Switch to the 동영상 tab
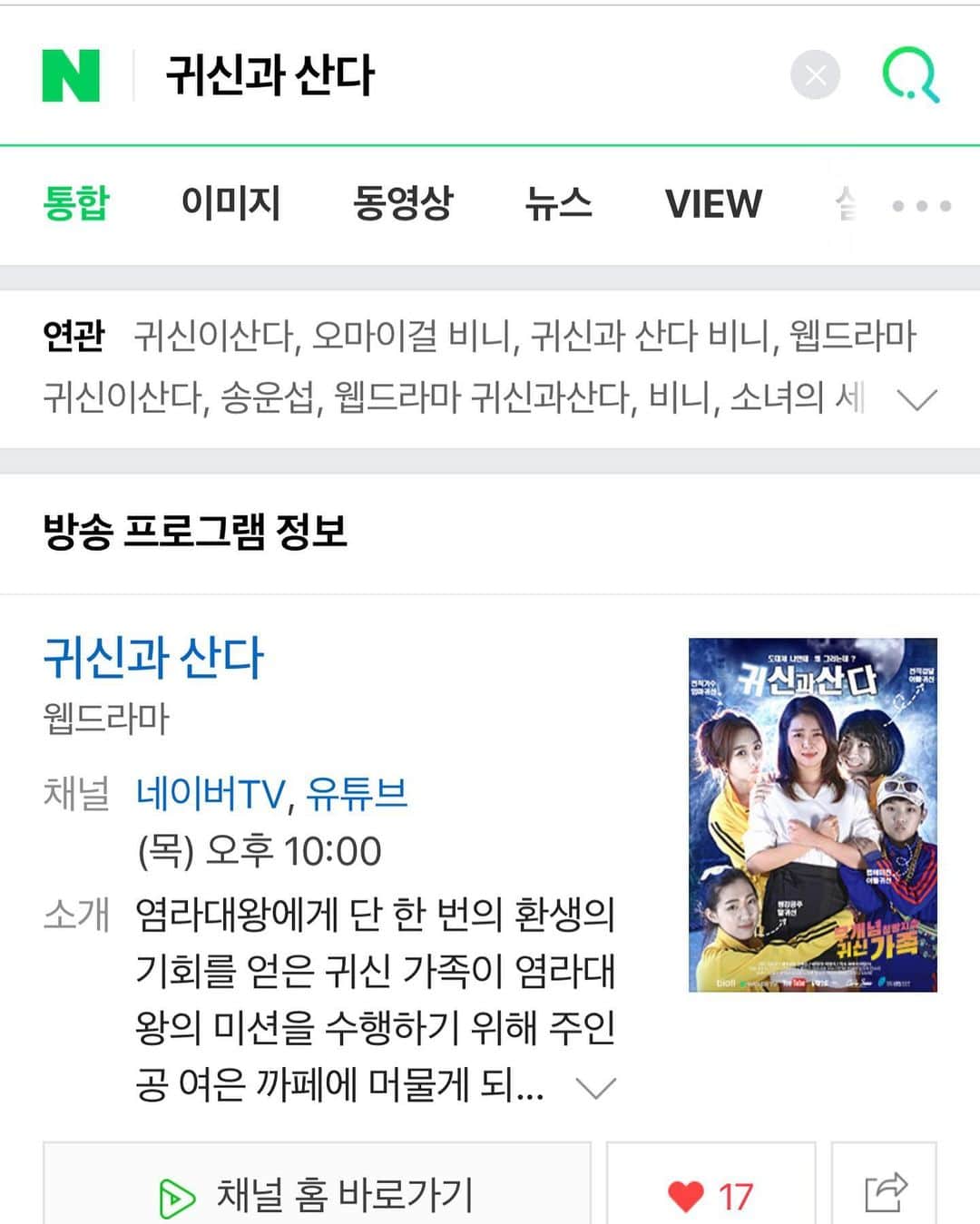The image size is (980, 1224). tap(402, 203)
